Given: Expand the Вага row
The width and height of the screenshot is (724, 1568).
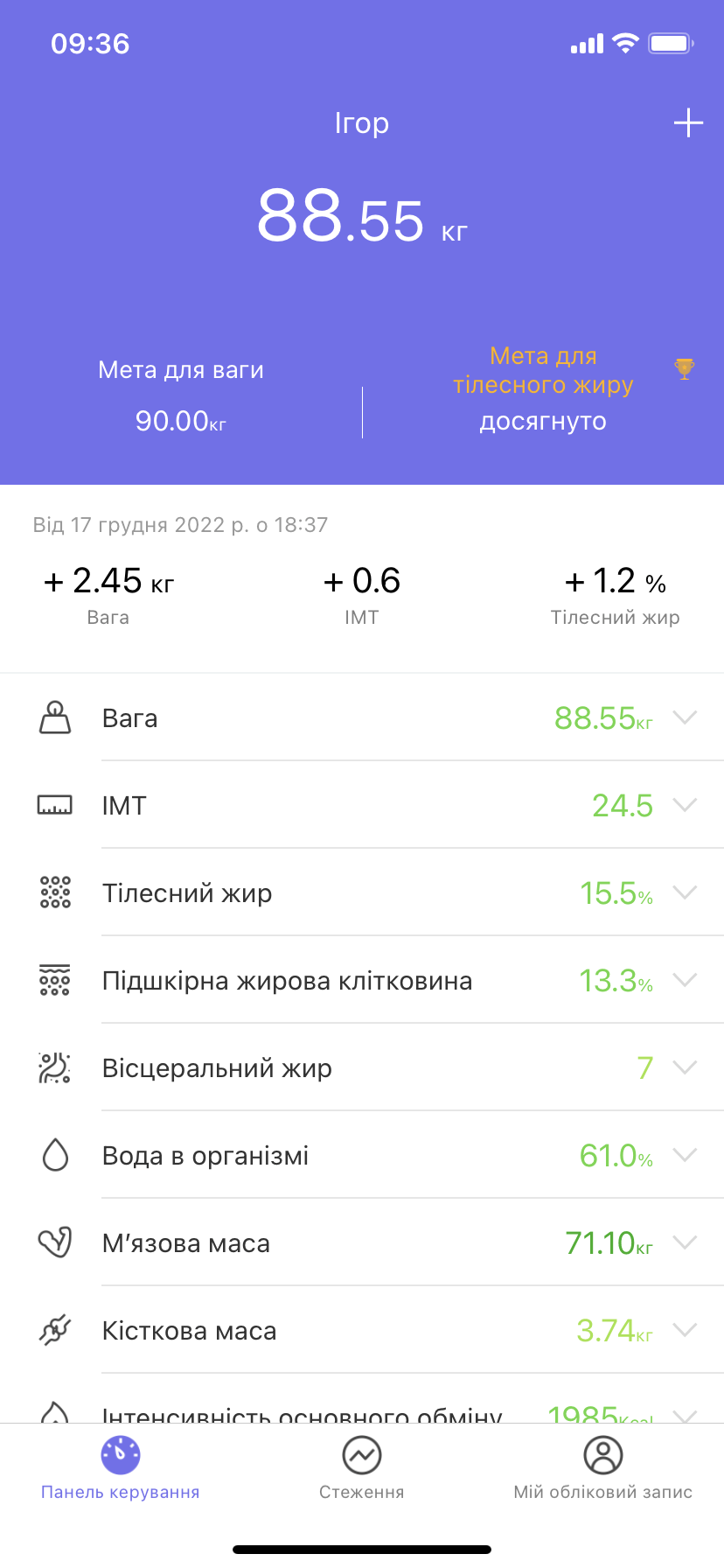Looking at the screenshot, I should coord(685,718).
